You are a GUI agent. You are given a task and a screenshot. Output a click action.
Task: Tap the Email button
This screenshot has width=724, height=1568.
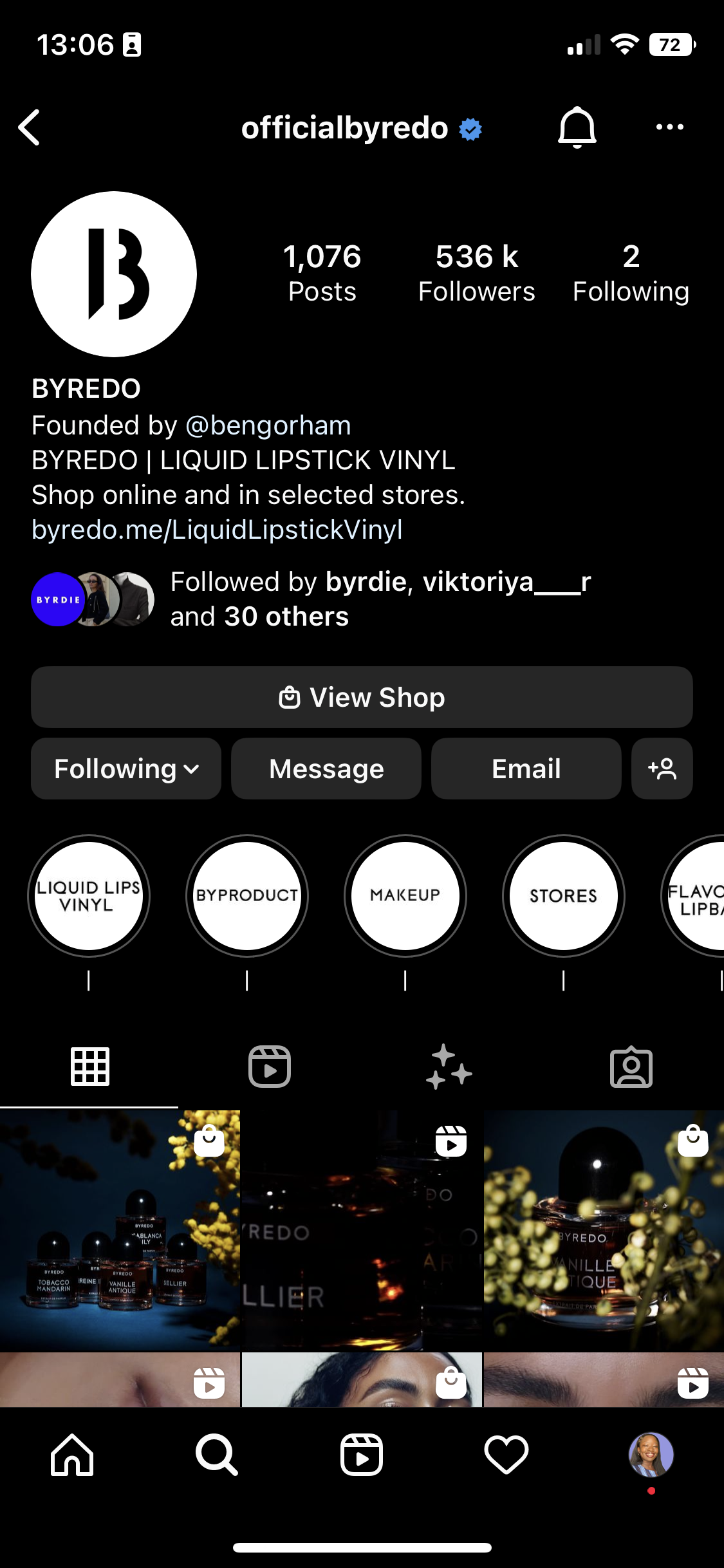(x=526, y=769)
